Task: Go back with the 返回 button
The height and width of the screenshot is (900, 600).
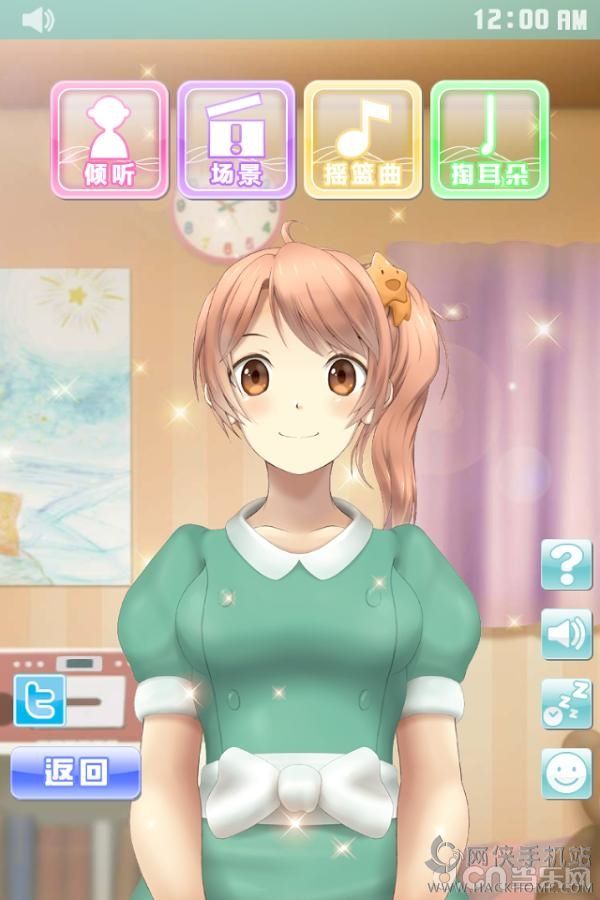Action: (75, 772)
